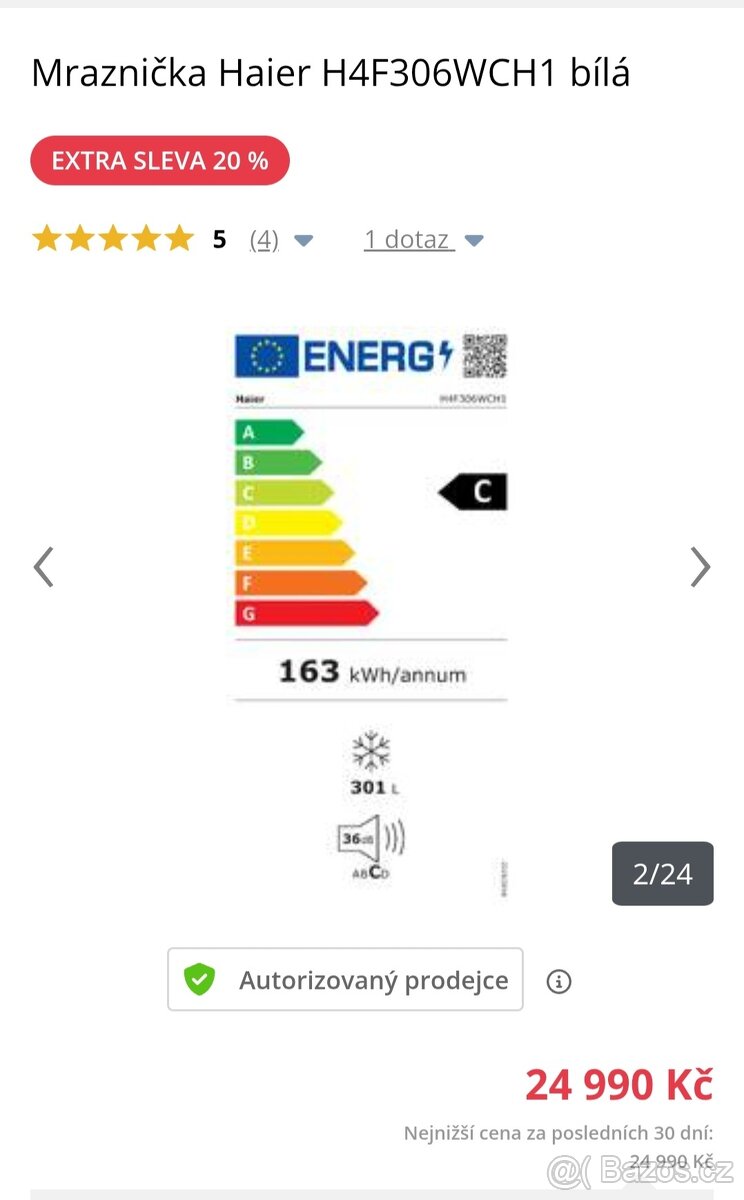Open the info icon beside Autorizovaný prodejce
The height and width of the screenshot is (1200, 744).
click(x=559, y=982)
